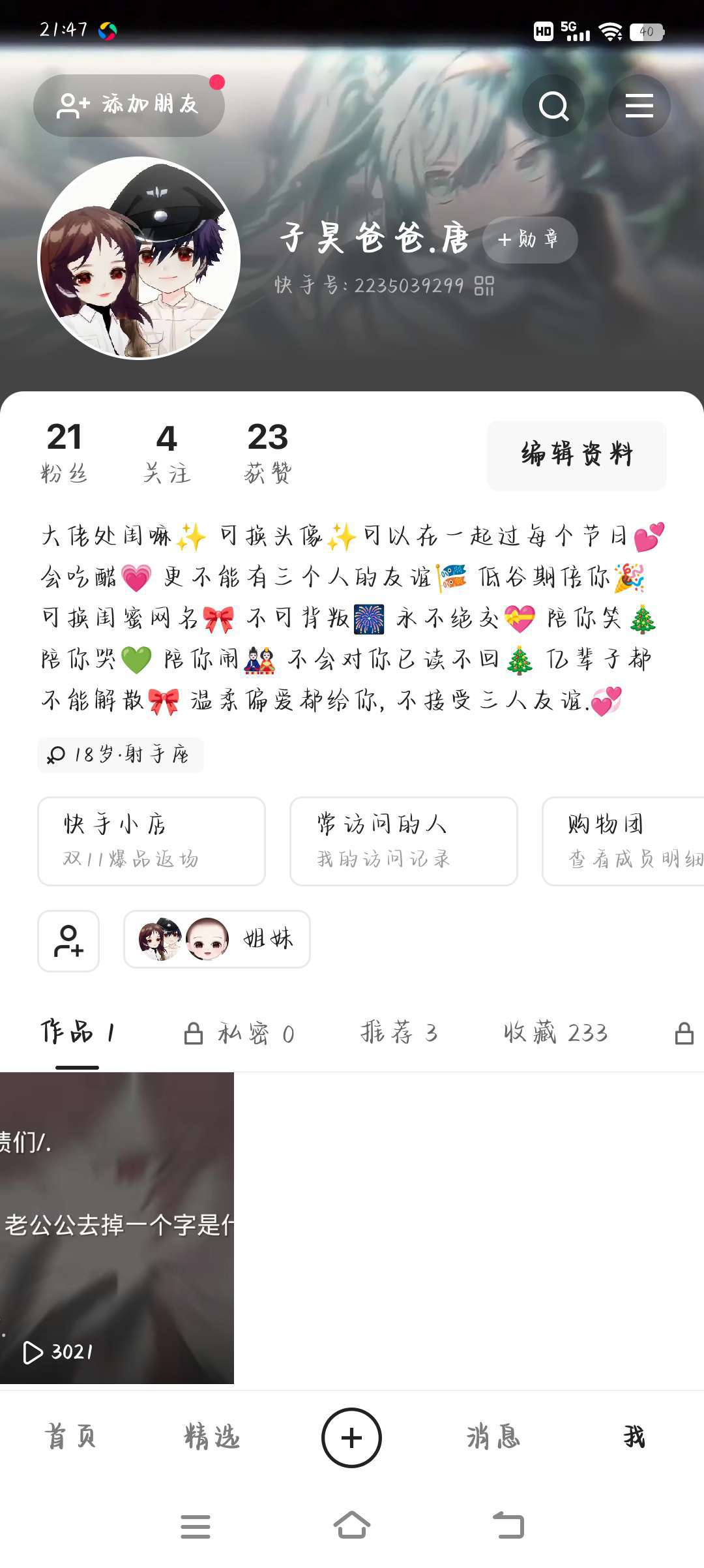Open the 快手小店 card
Image resolution: width=704 pixels, height=1568 pixels.
(x=151, y=841)
